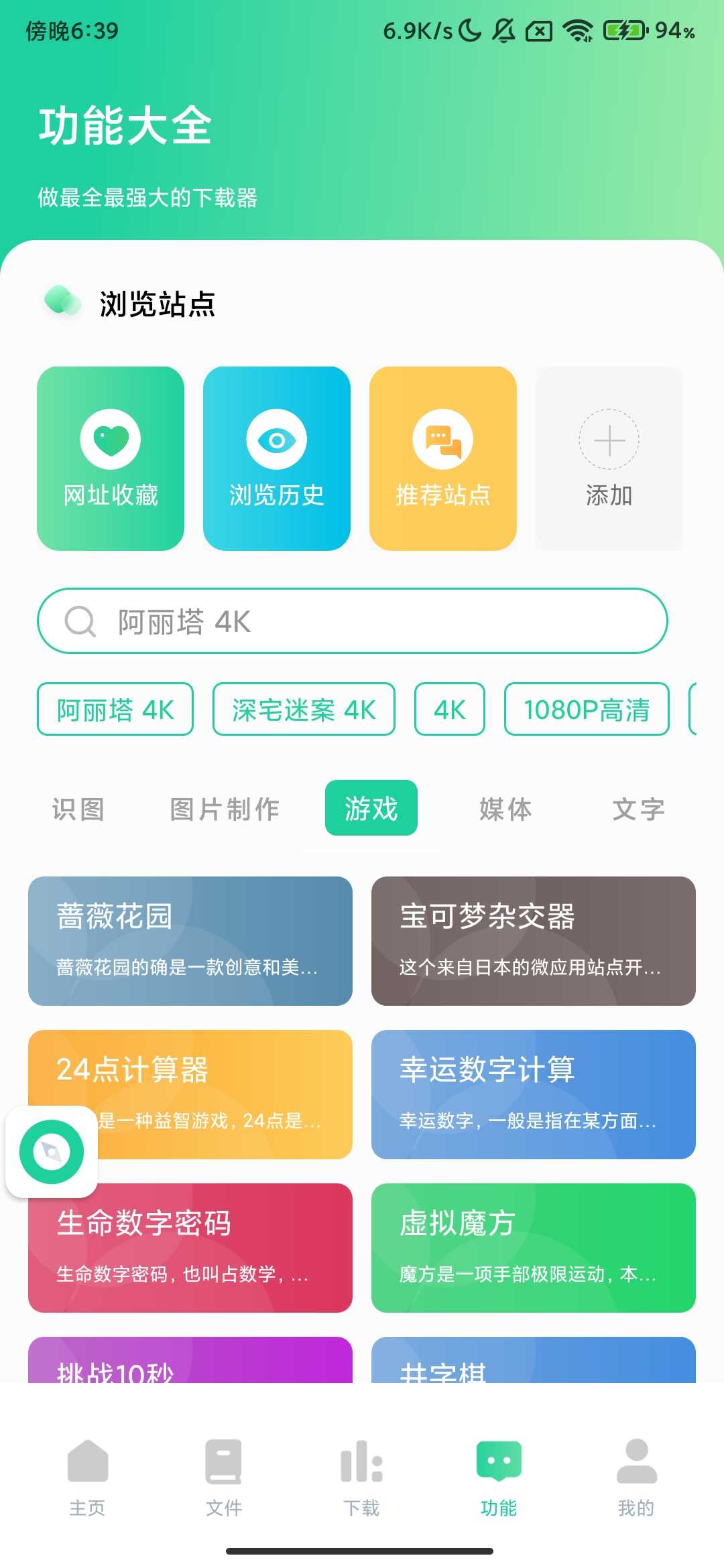Switch to the 识图 category tab
Image resolution: width=724 pixels, height=1568 pixels.
(x=78, y=809)
